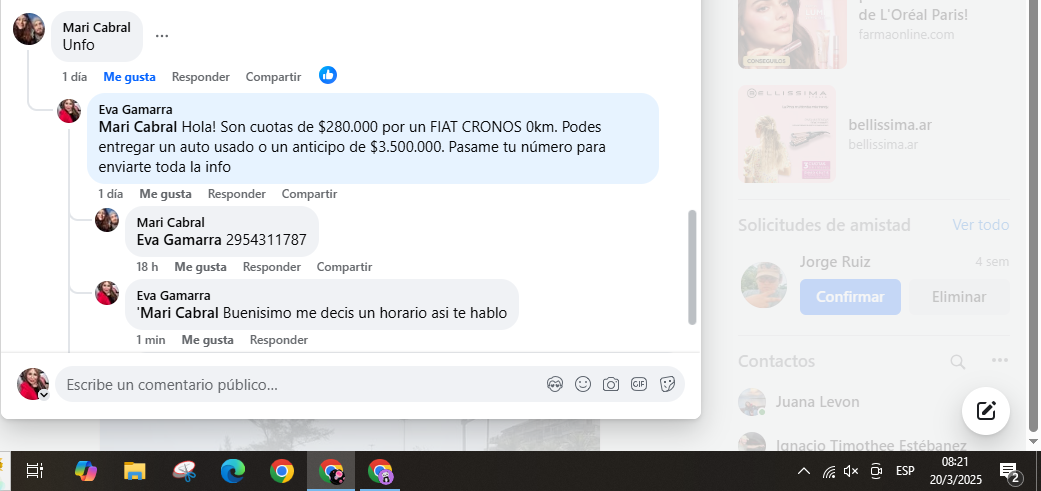
Task: View all friend requests via "Ver todo"
Action: coord(980,225)
